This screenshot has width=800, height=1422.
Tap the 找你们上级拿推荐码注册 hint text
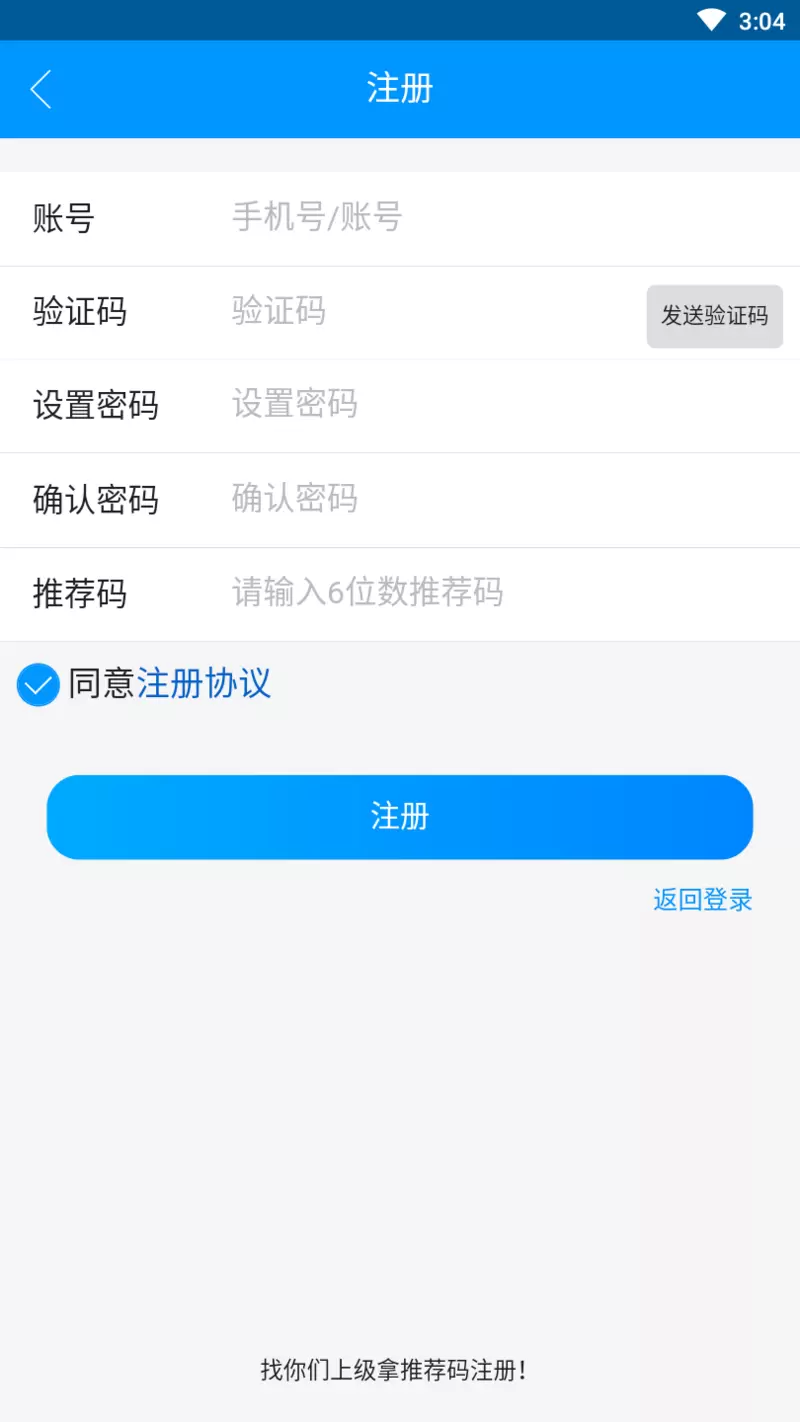(399, 1372)
